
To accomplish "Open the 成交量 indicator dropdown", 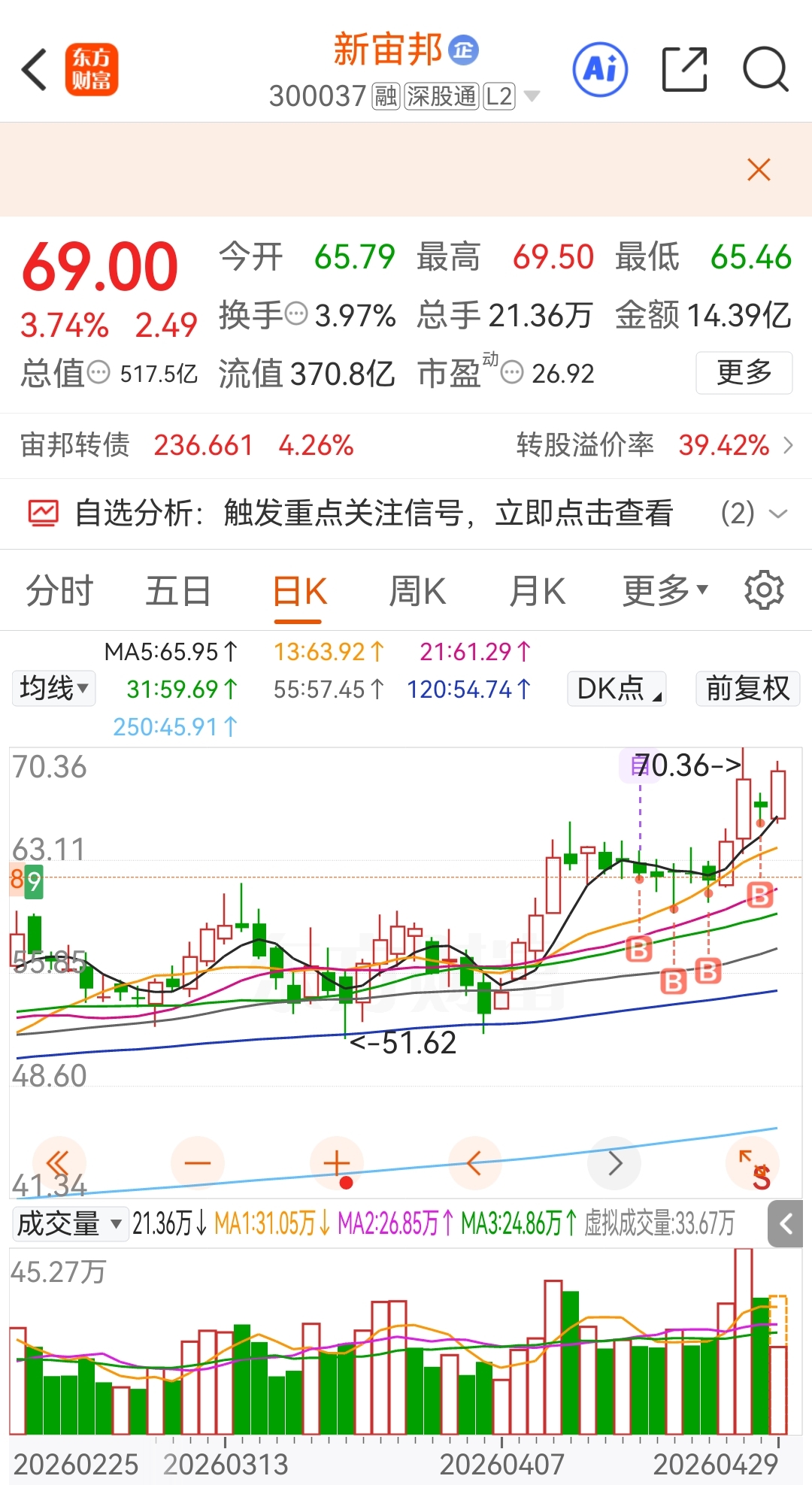I will click(x=69, y=1223).
